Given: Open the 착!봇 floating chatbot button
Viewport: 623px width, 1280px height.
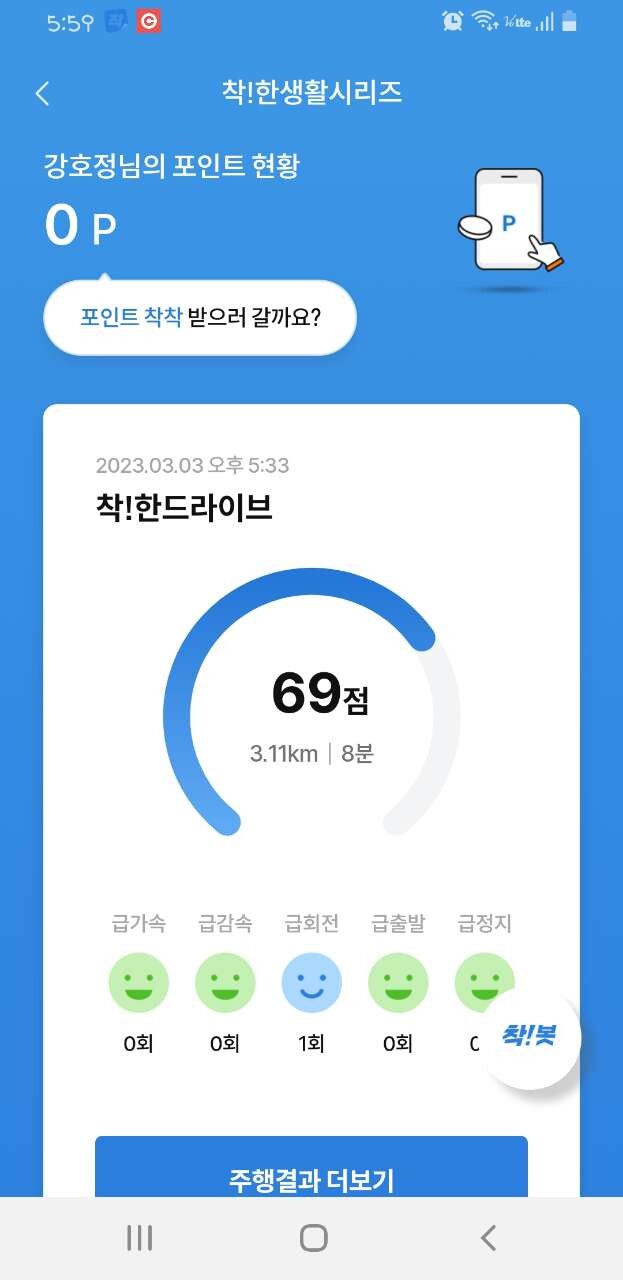Looking at the screenshot, I should click(530, 1037).
